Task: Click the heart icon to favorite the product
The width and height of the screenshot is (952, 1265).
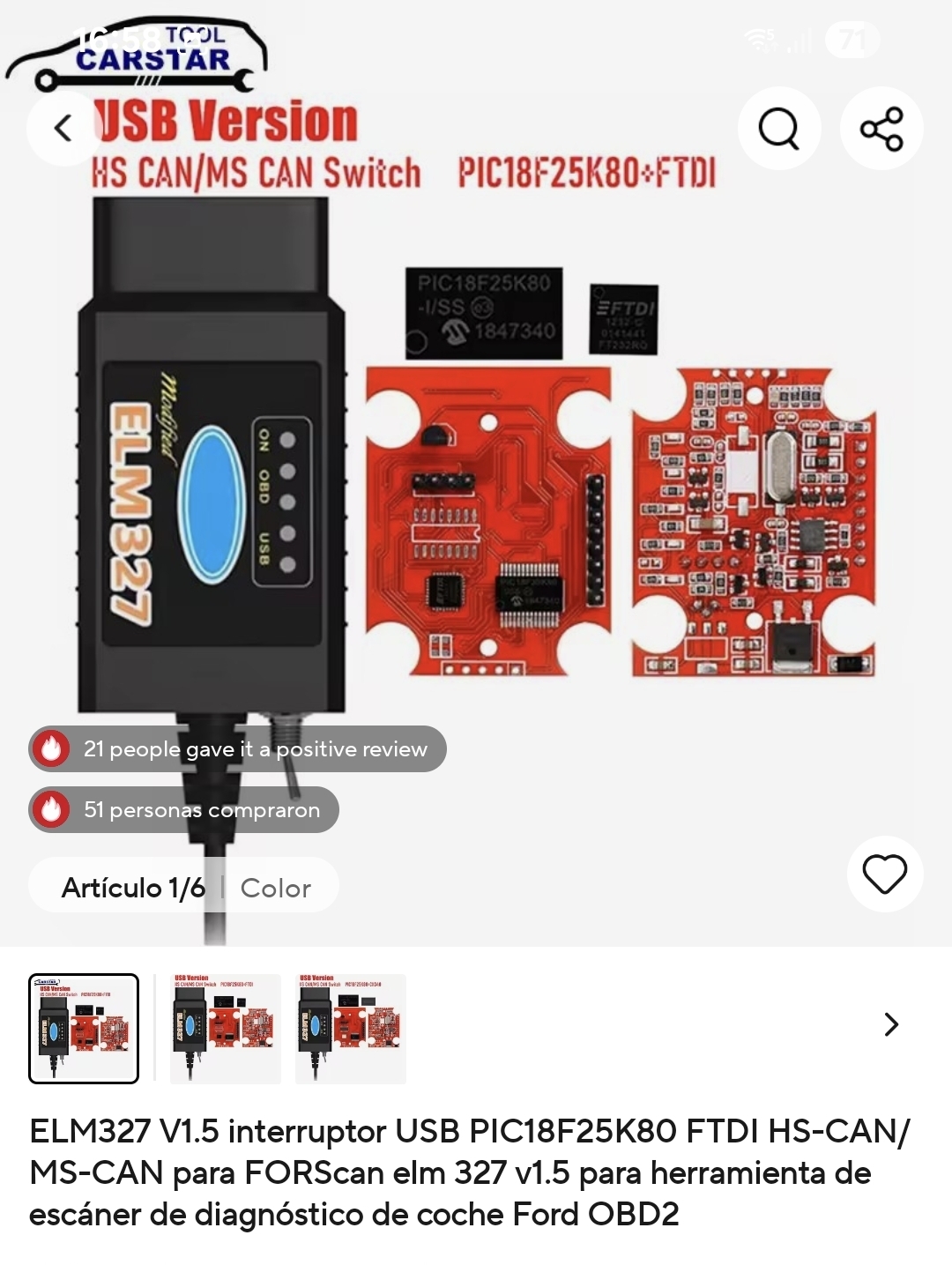Action: pyautogui.click(x=884, y=874)
